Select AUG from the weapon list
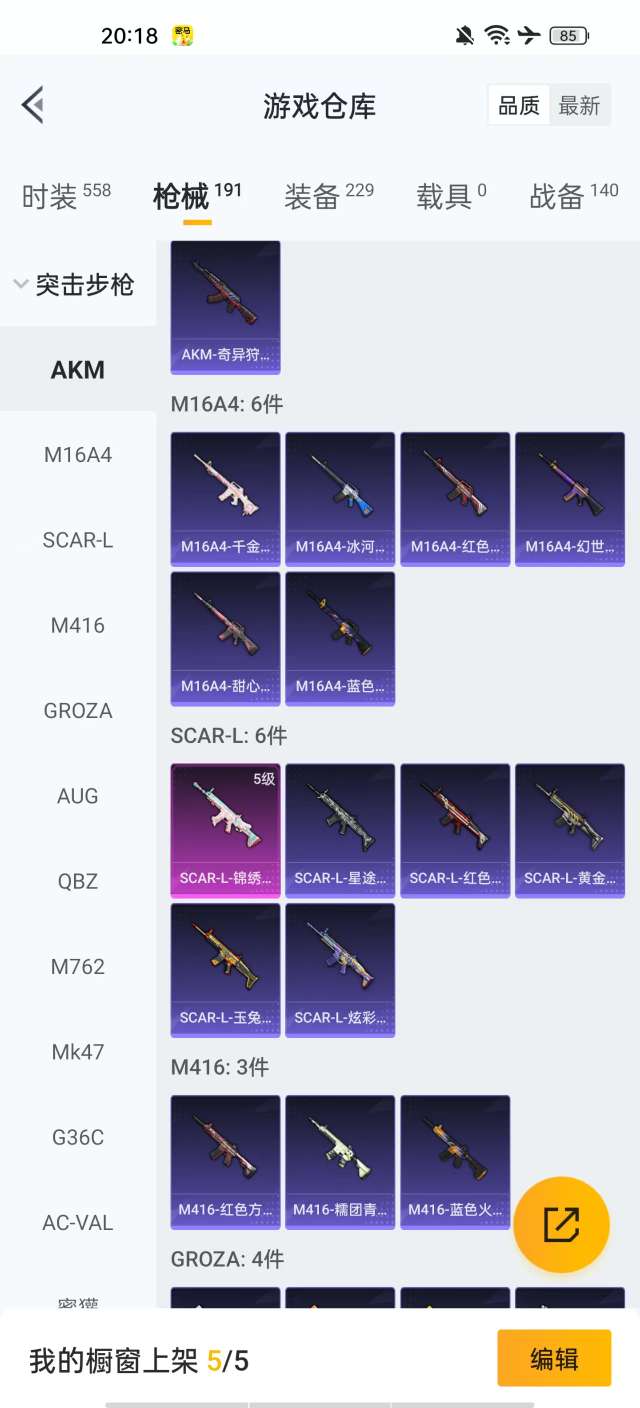The height and width of the screenshot is (1408, 640). (x=78, y=796)
